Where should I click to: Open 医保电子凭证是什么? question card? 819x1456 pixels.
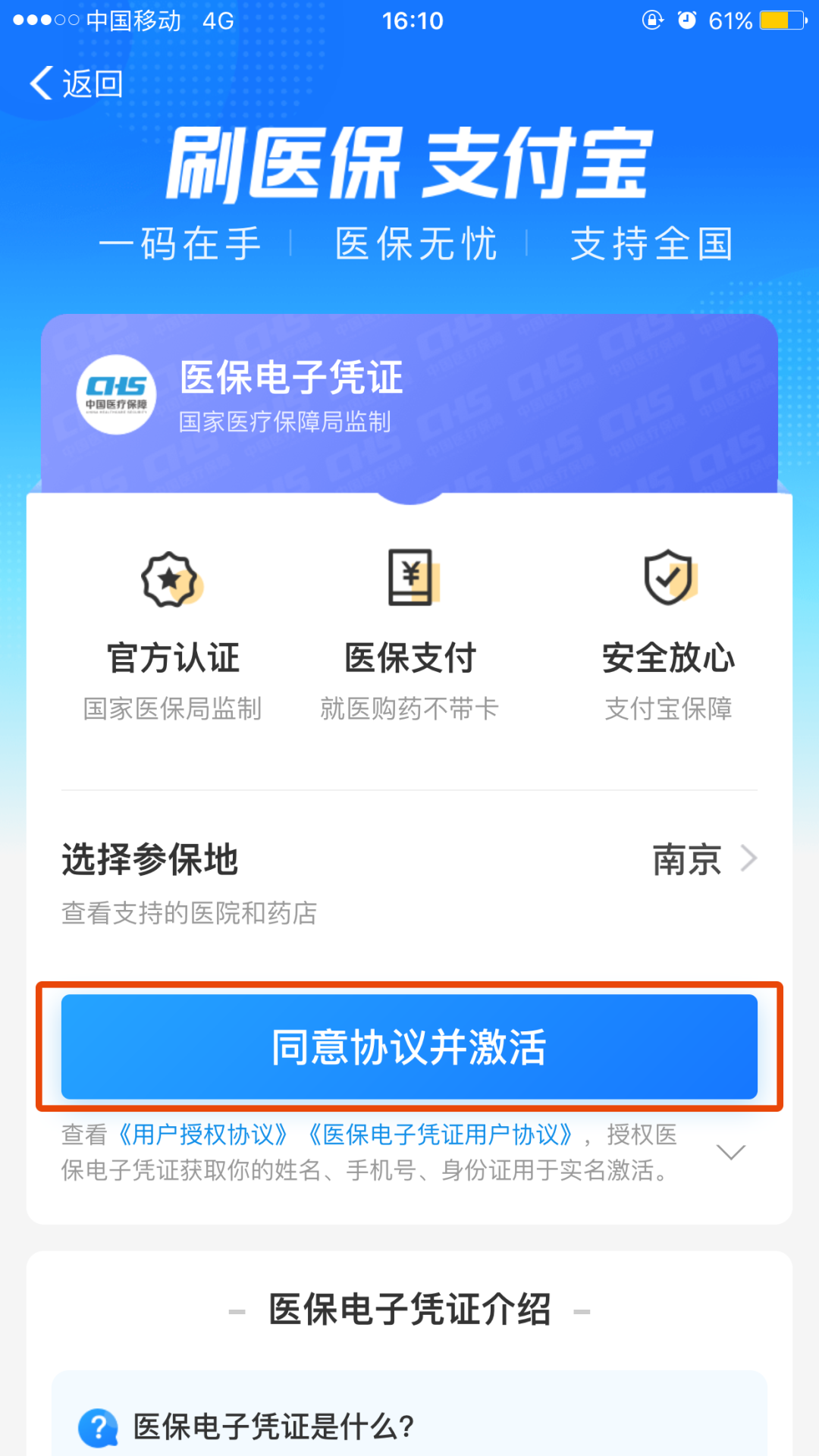pyautogui.click(x=409, y=1426)
